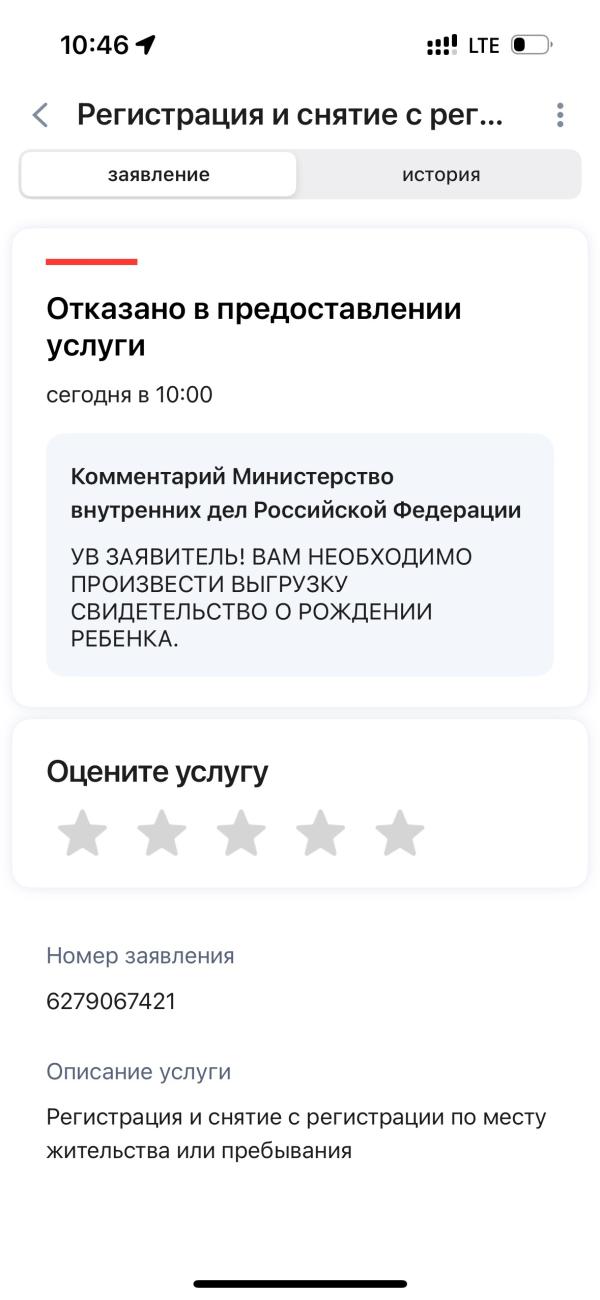Rate the service one star

click(82, 833)
